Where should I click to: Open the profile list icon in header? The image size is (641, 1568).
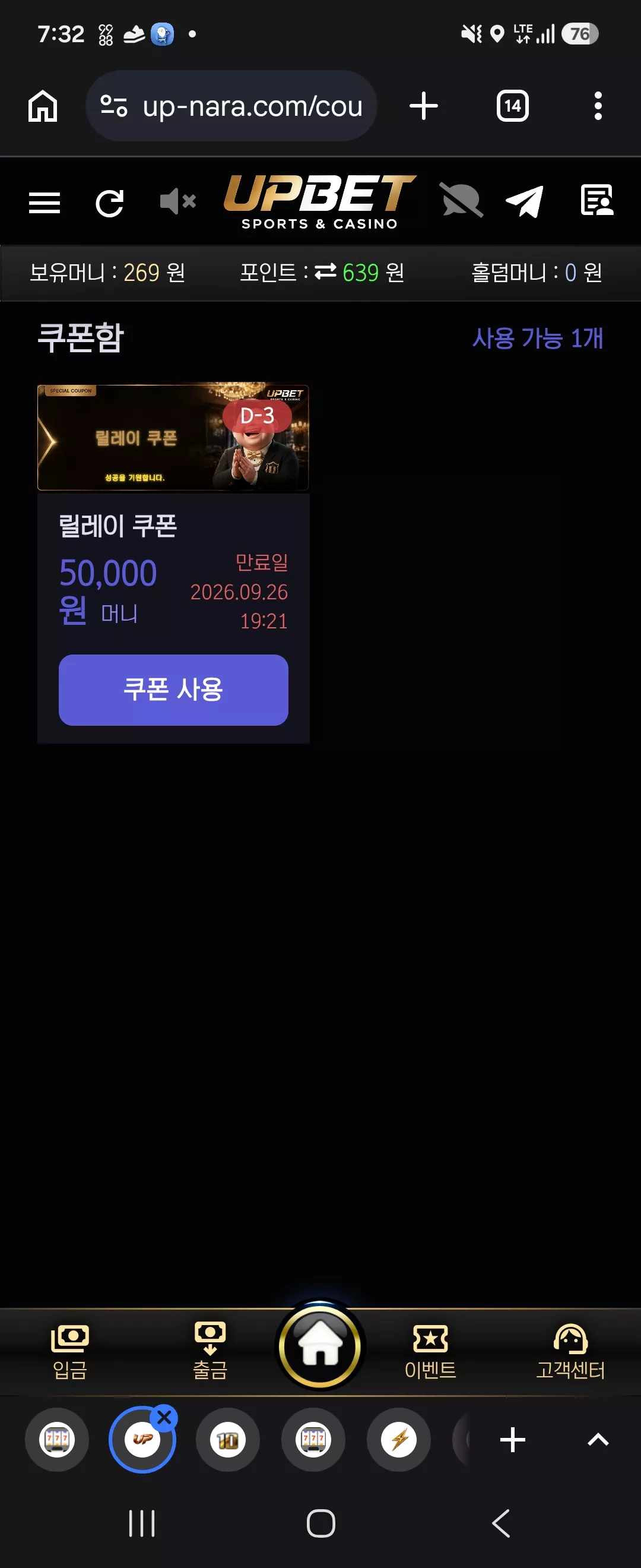[x=596, y=200]
